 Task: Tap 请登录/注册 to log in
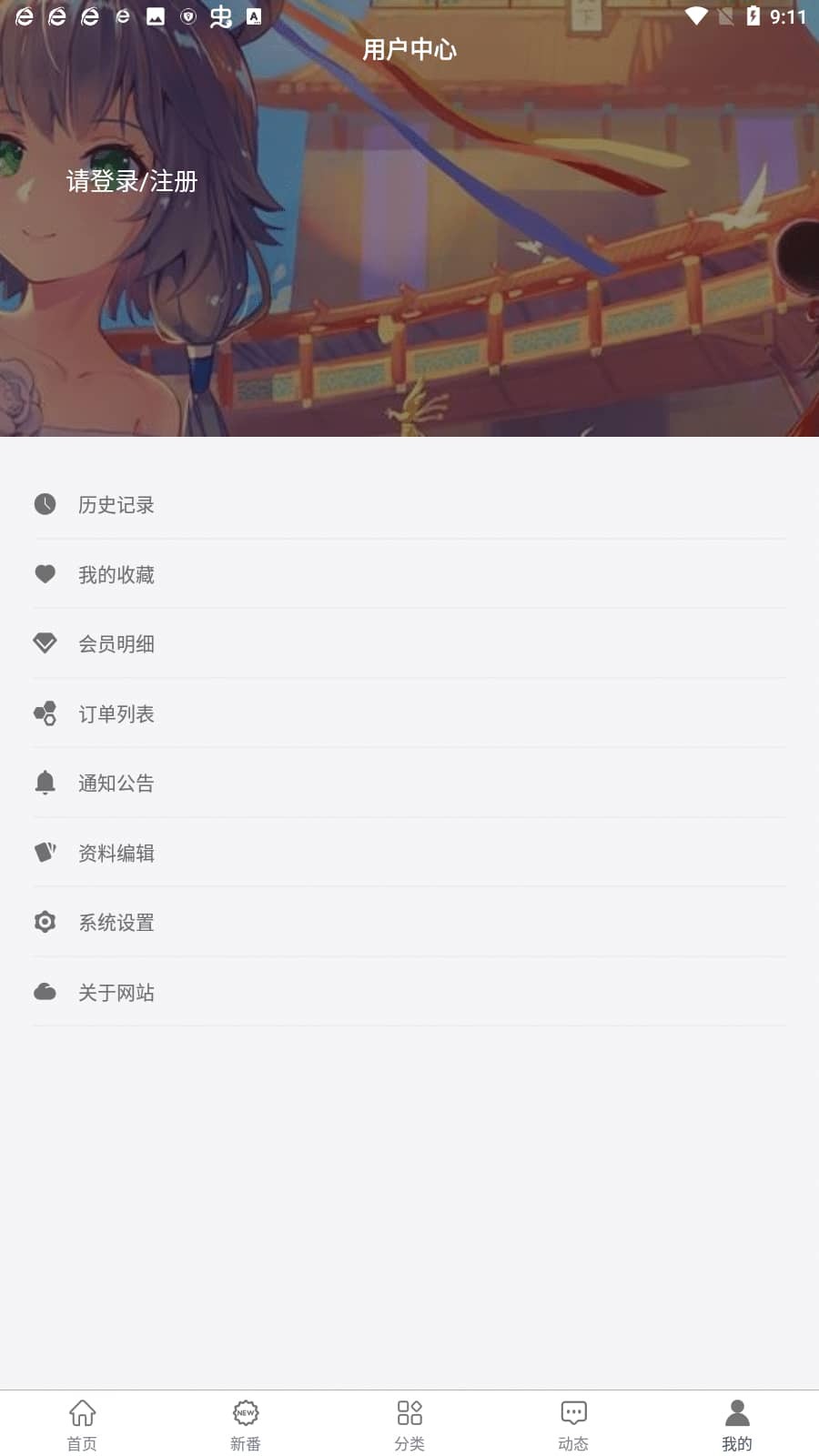(x=132, y=181)
